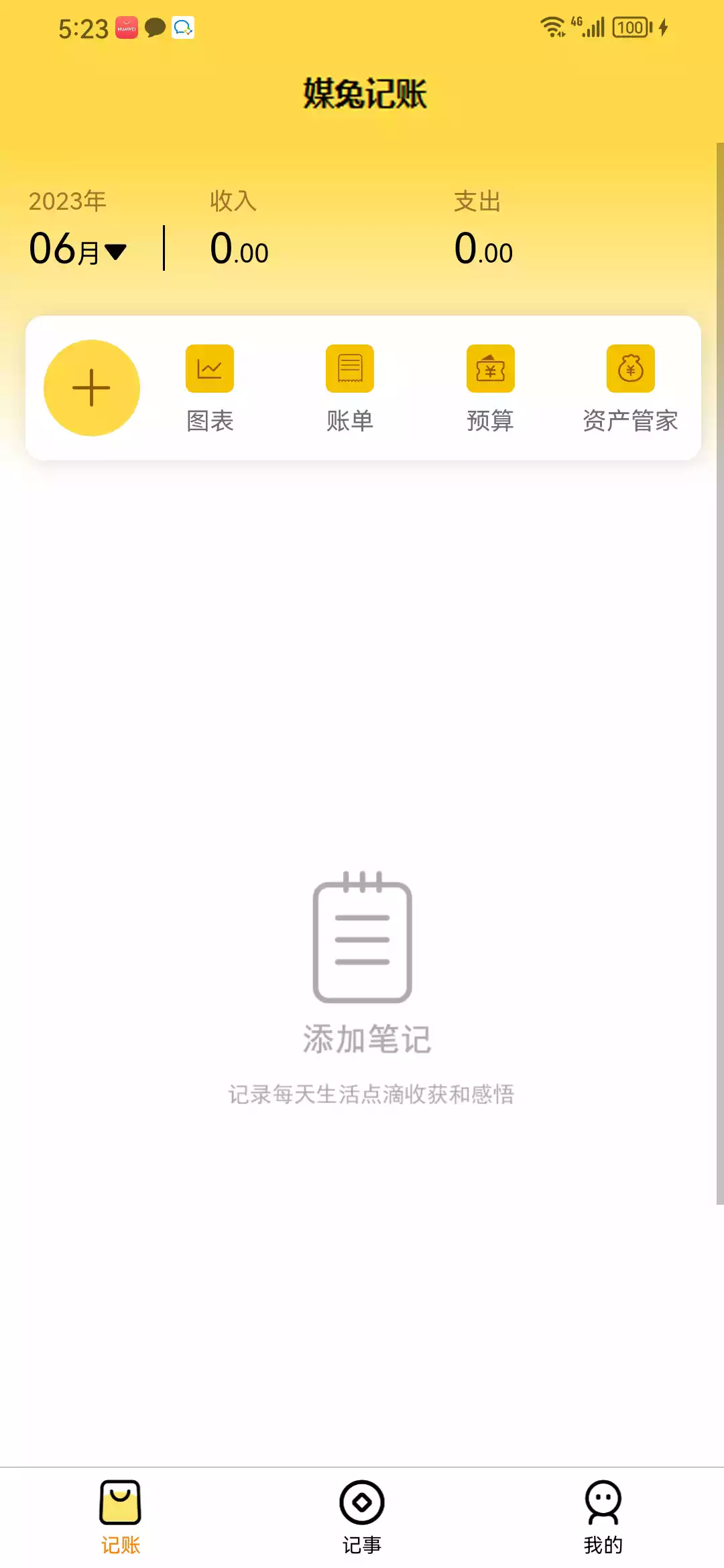Tap the notepad icon above 添加笔记
Screen dimensions: 724x1568
coord(362,938)
